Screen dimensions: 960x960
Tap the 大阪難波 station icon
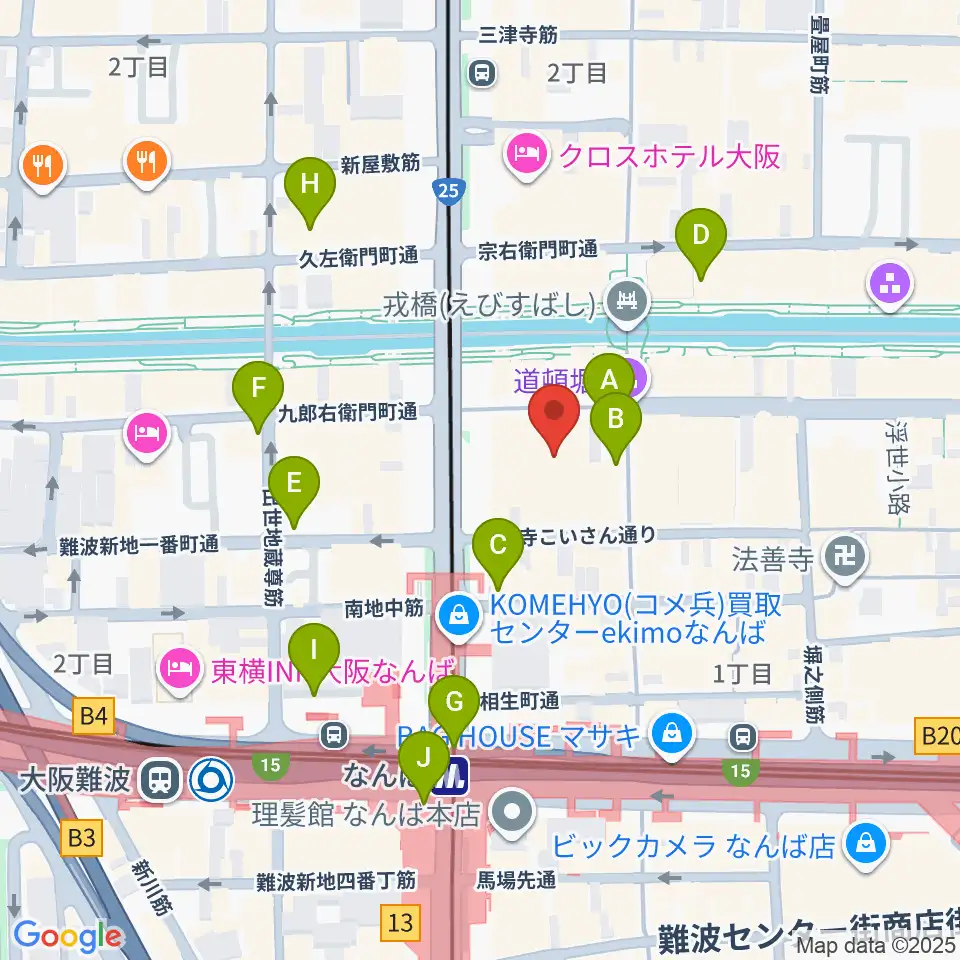pos(160,780)
